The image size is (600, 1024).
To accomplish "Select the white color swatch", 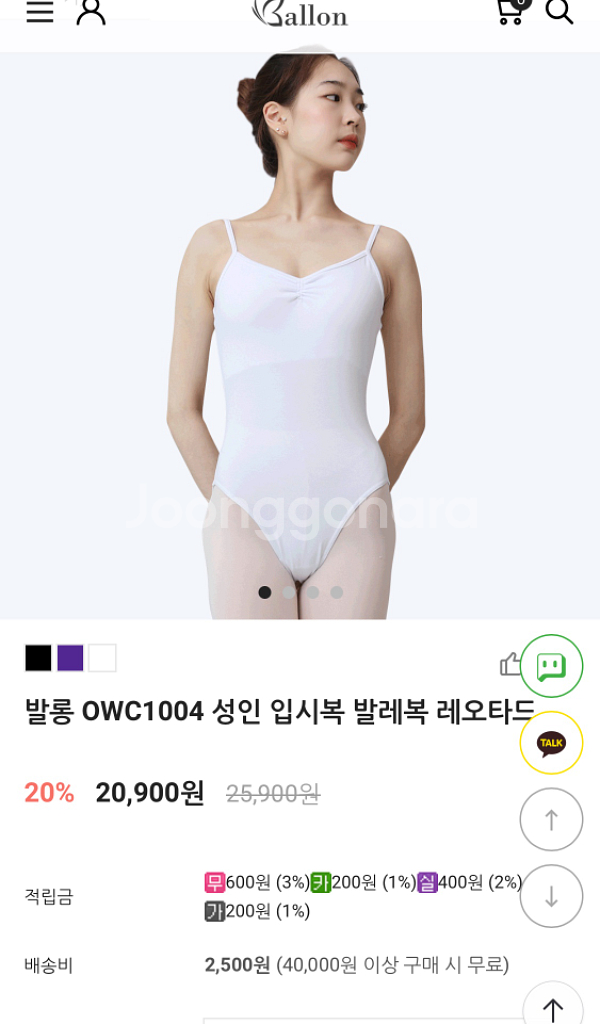I will (103, 658).
